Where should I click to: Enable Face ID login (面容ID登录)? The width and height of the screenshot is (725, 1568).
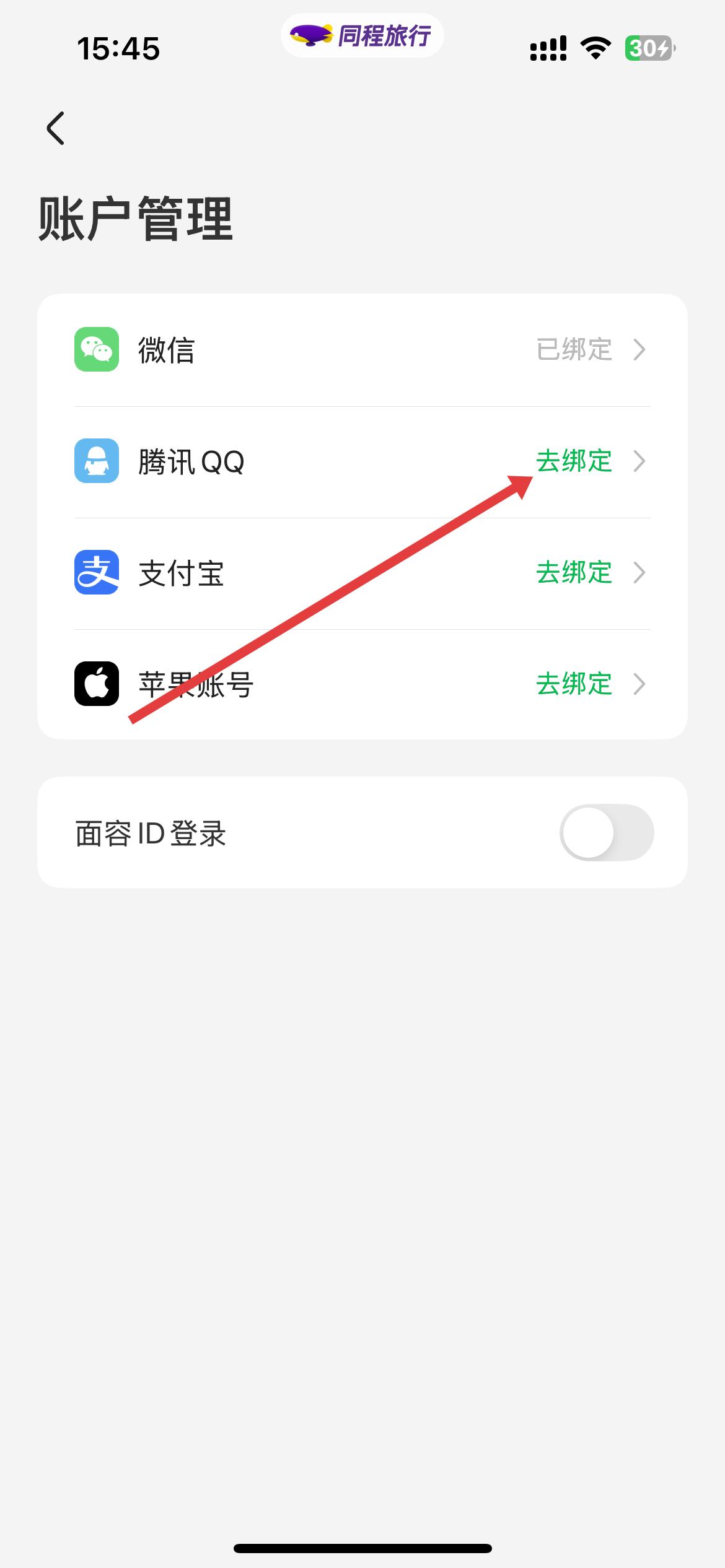coord(606,832)
